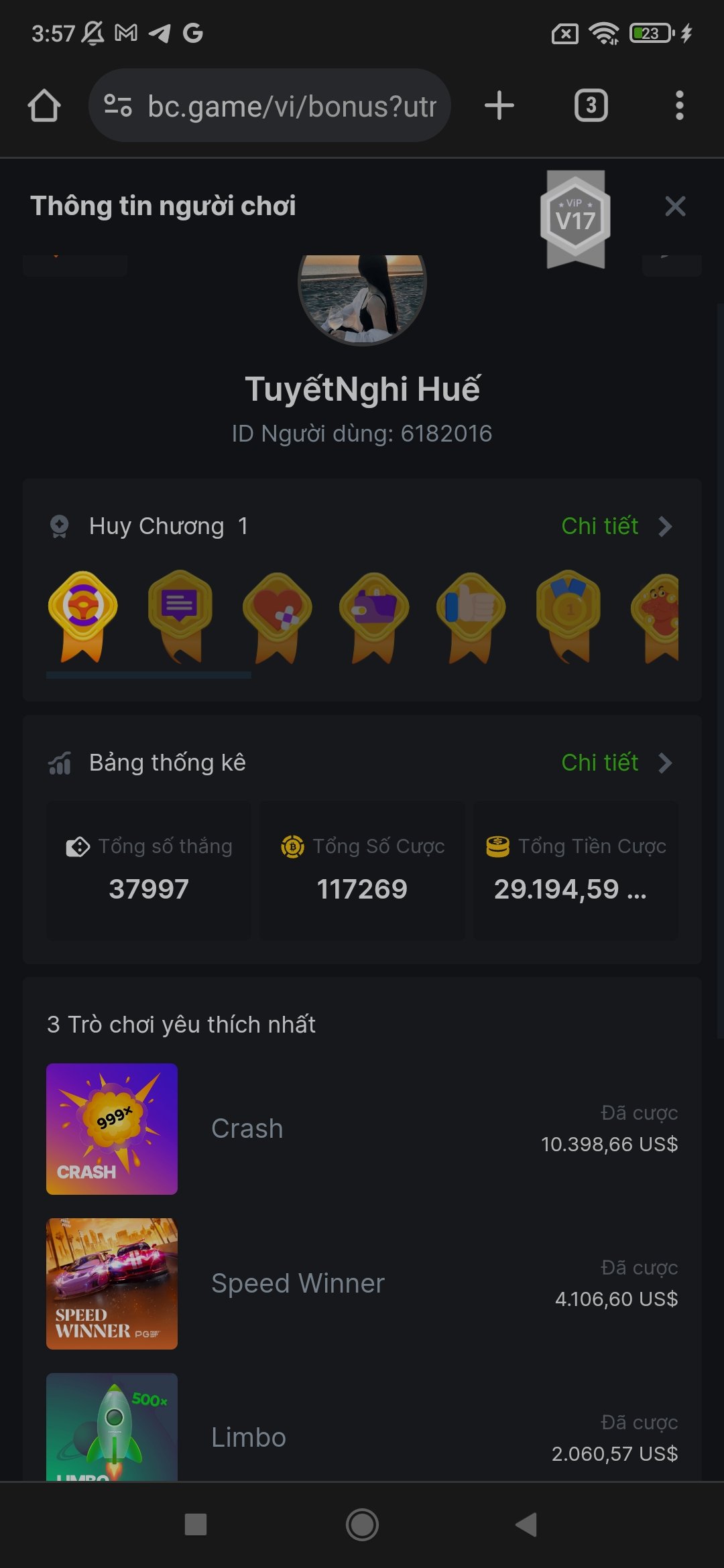Open the Speed Winner game row
The height and width of the screenshot is (1568, 724).
(362, 1283)
